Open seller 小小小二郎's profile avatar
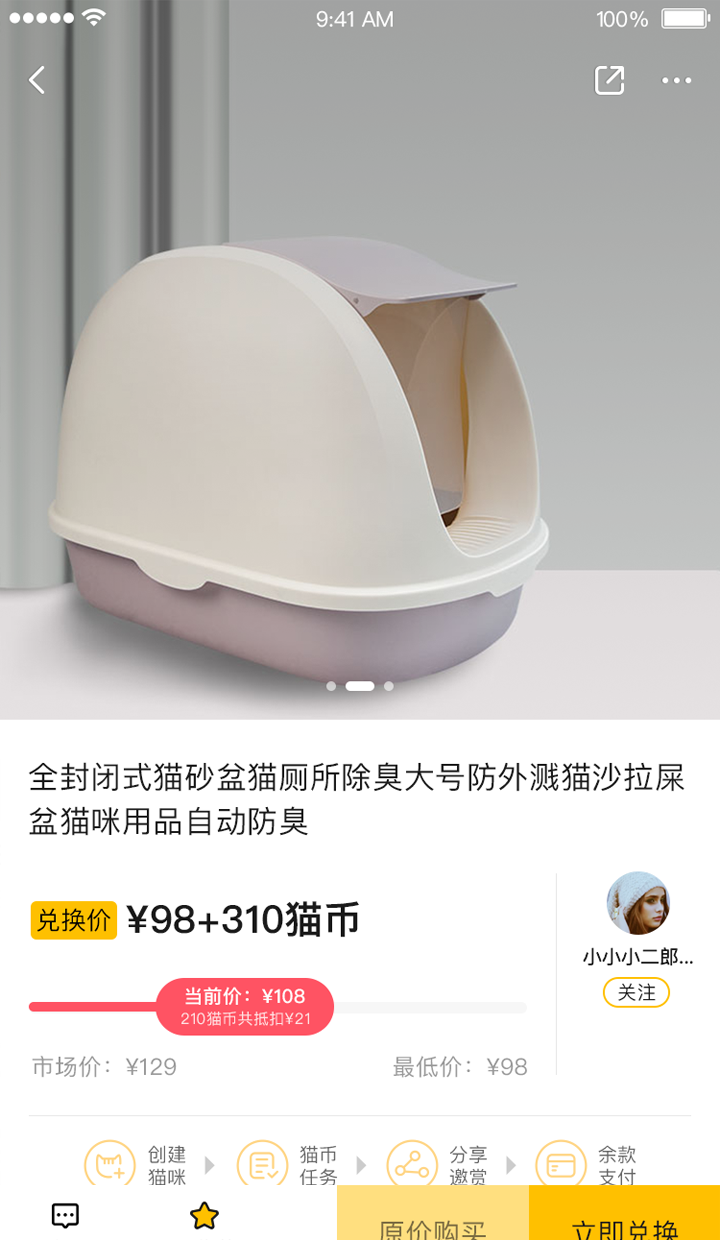 tap(637, 903)
